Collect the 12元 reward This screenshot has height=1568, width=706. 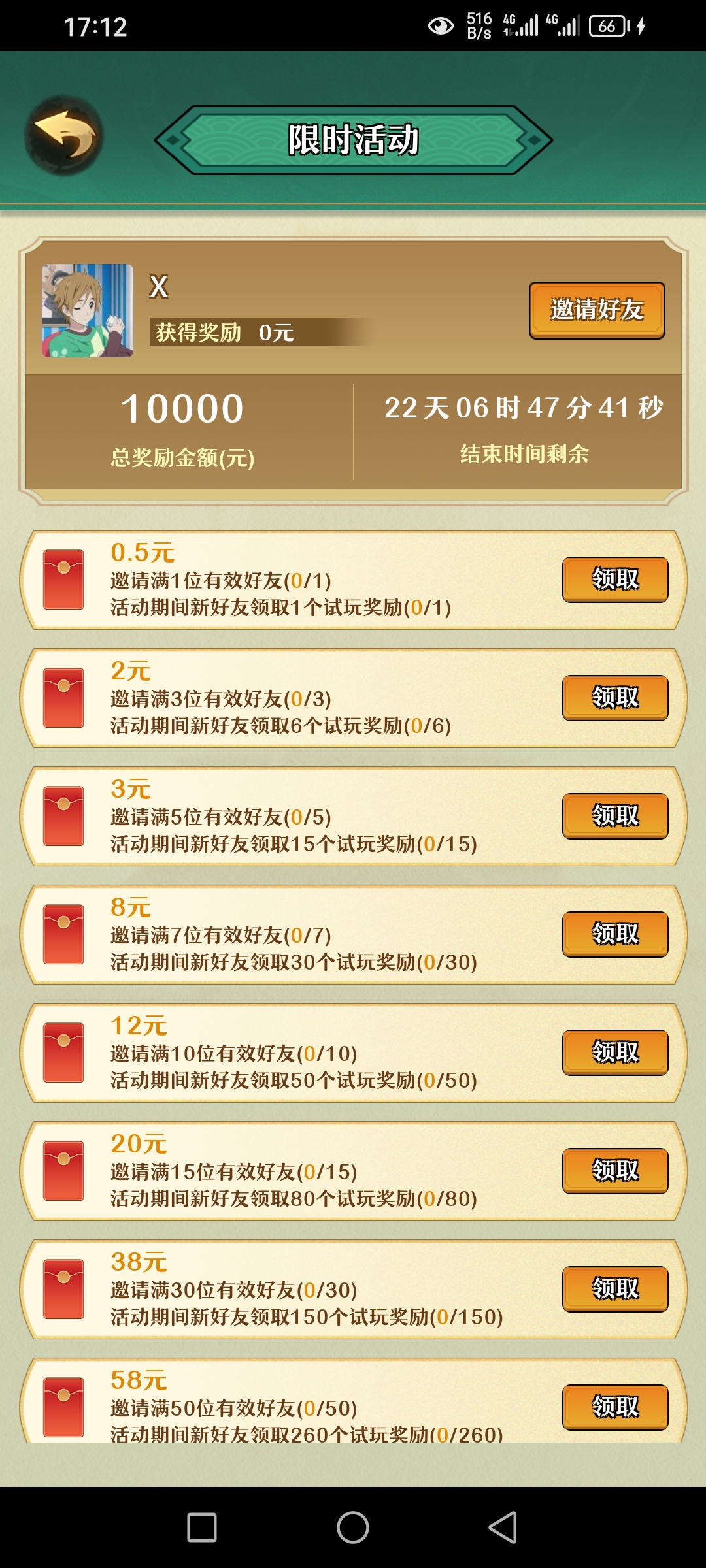615,1053
